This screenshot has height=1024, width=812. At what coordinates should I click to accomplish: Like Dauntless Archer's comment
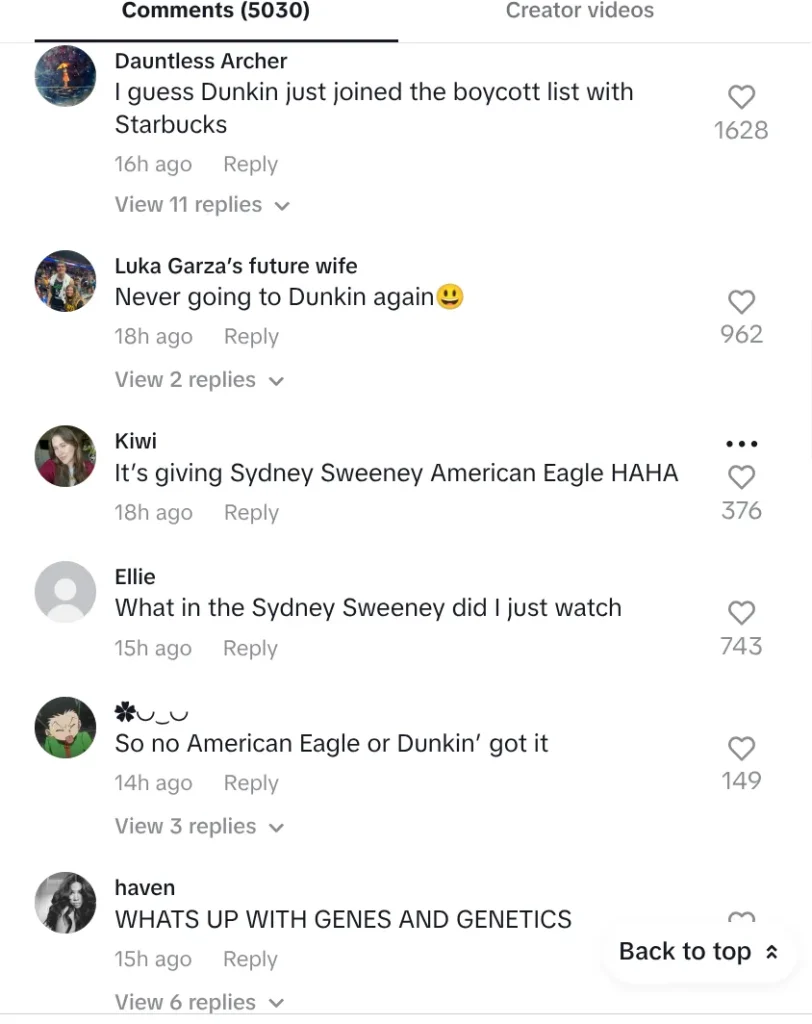741,97
